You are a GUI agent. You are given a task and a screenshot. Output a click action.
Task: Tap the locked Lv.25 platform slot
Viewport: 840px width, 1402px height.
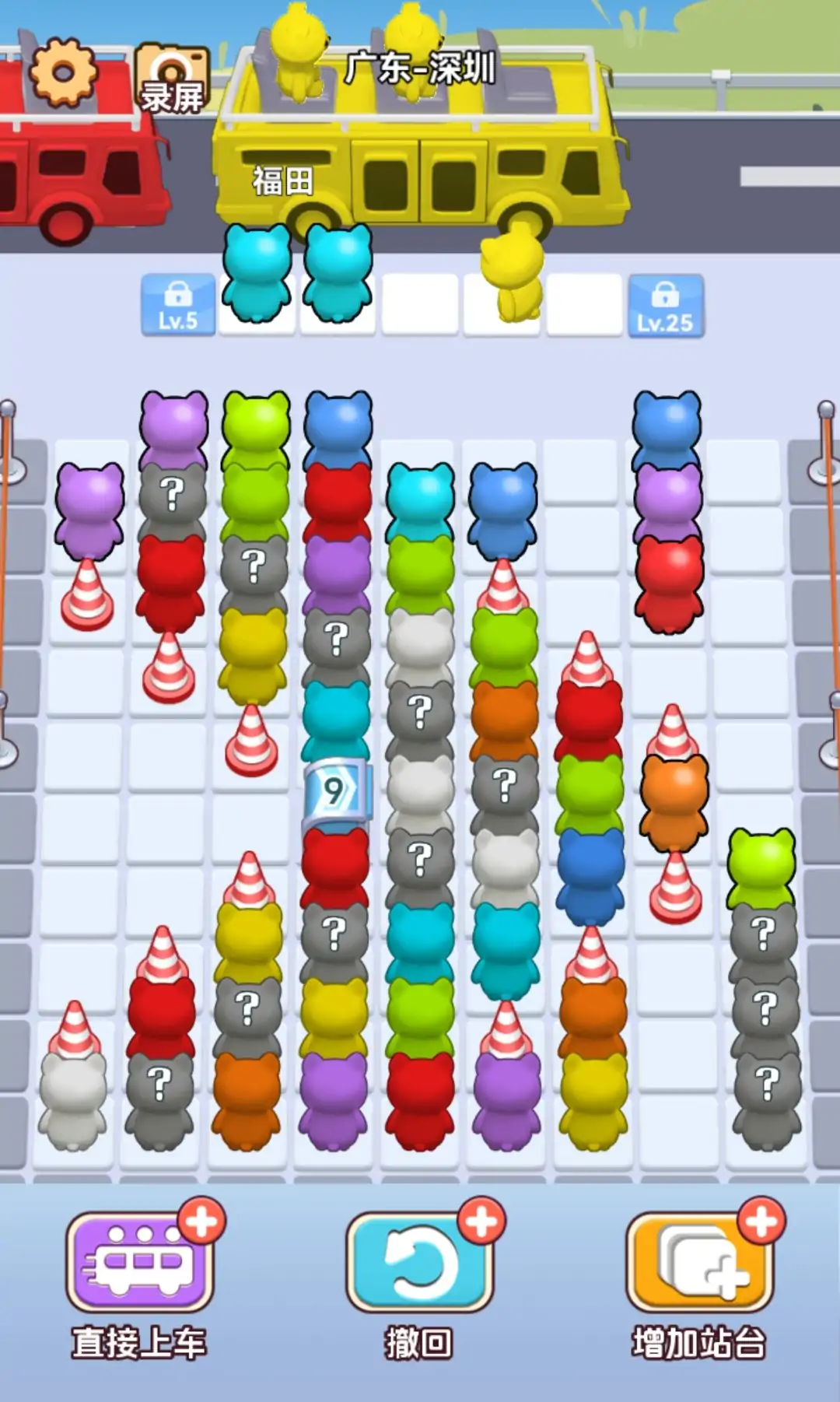(x=665, y=307)
